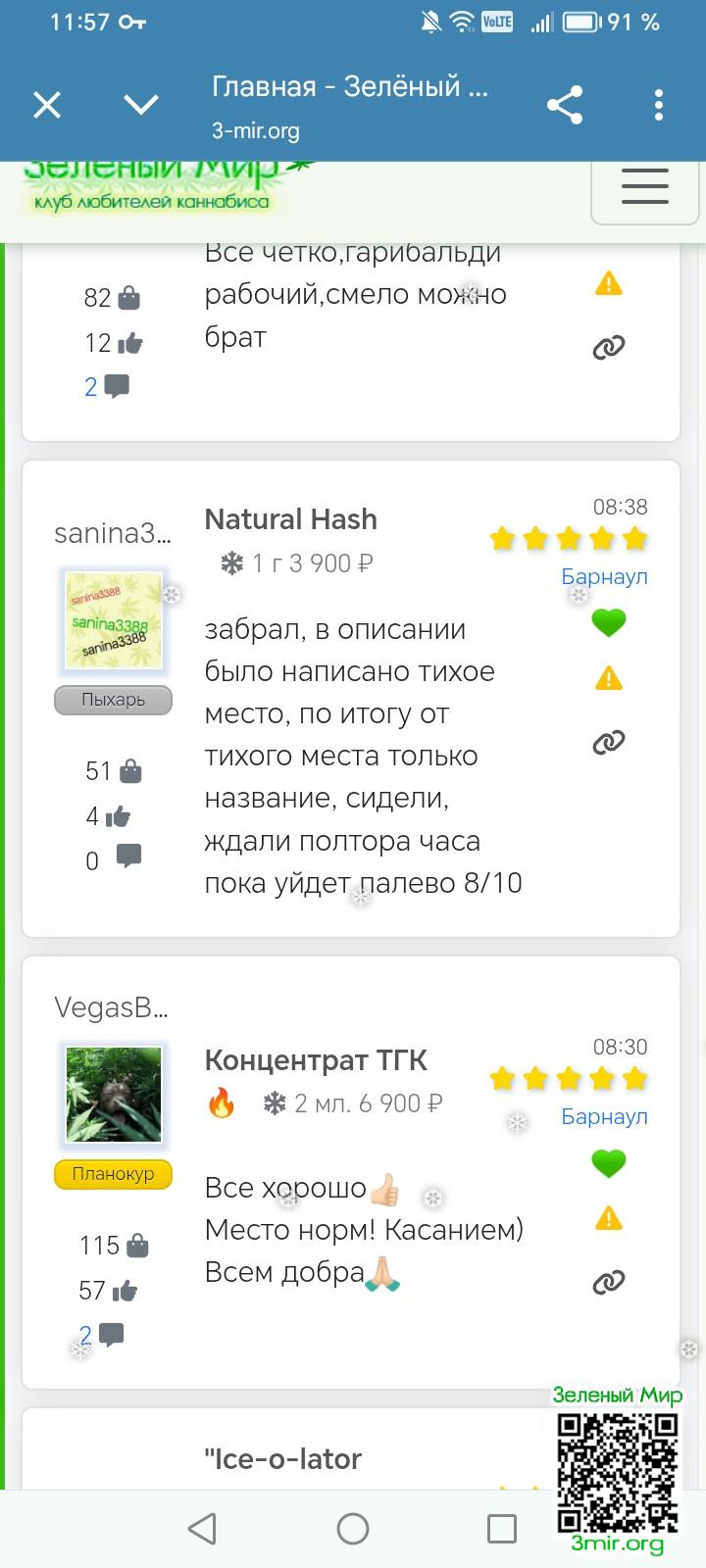
Task: Open the browser overflow menu
Action: tap(659, 105)
